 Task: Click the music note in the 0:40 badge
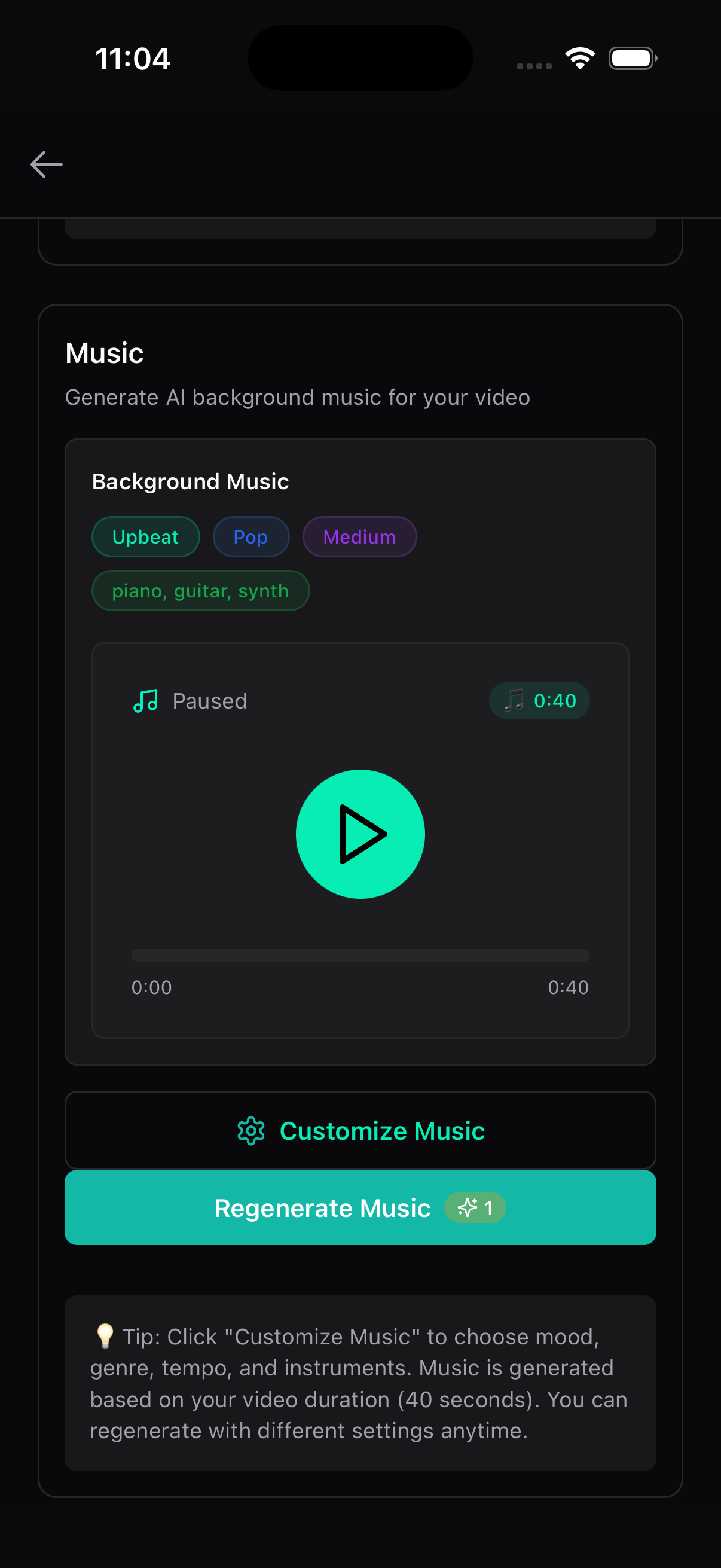tap(515, 701)
